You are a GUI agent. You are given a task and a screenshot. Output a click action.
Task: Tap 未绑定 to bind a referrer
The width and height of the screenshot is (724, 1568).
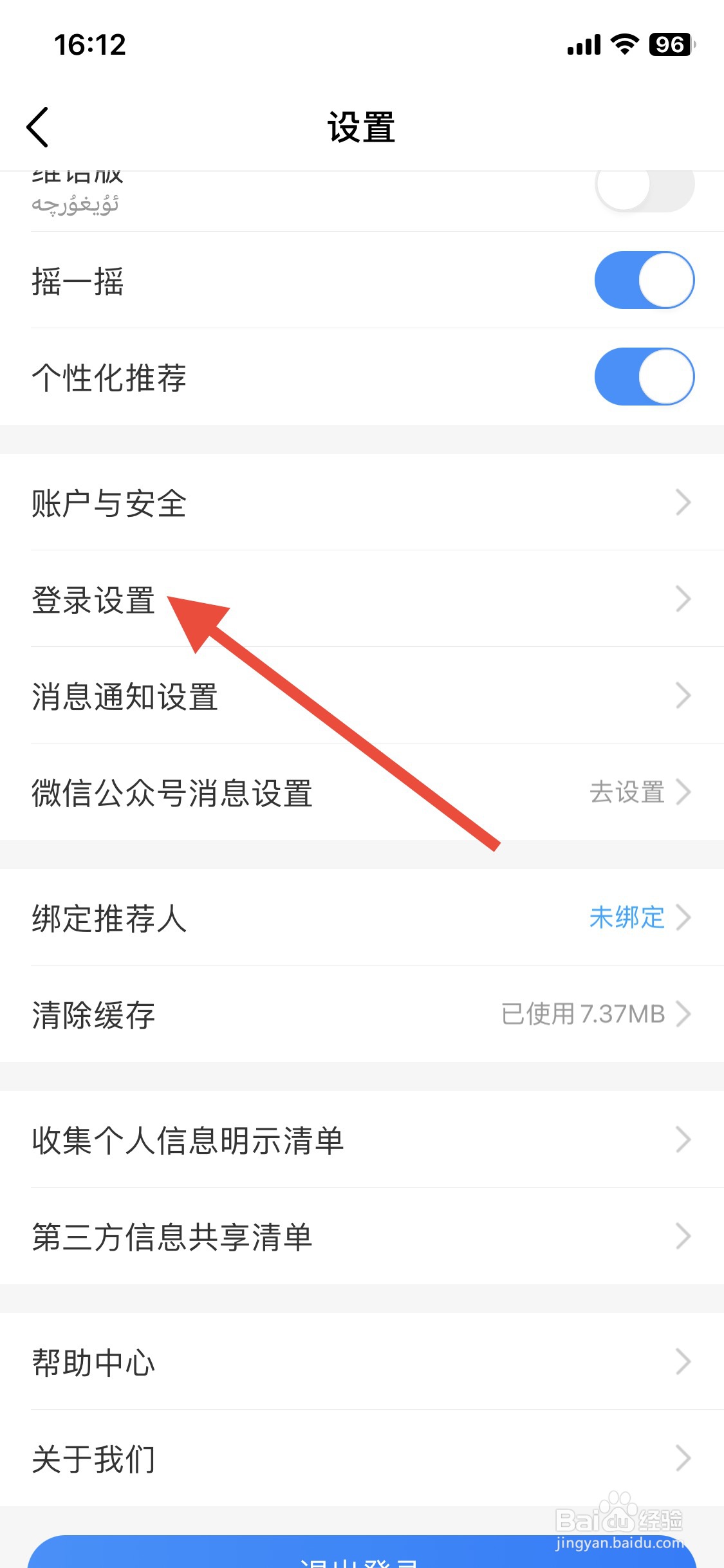click(626, 918)
